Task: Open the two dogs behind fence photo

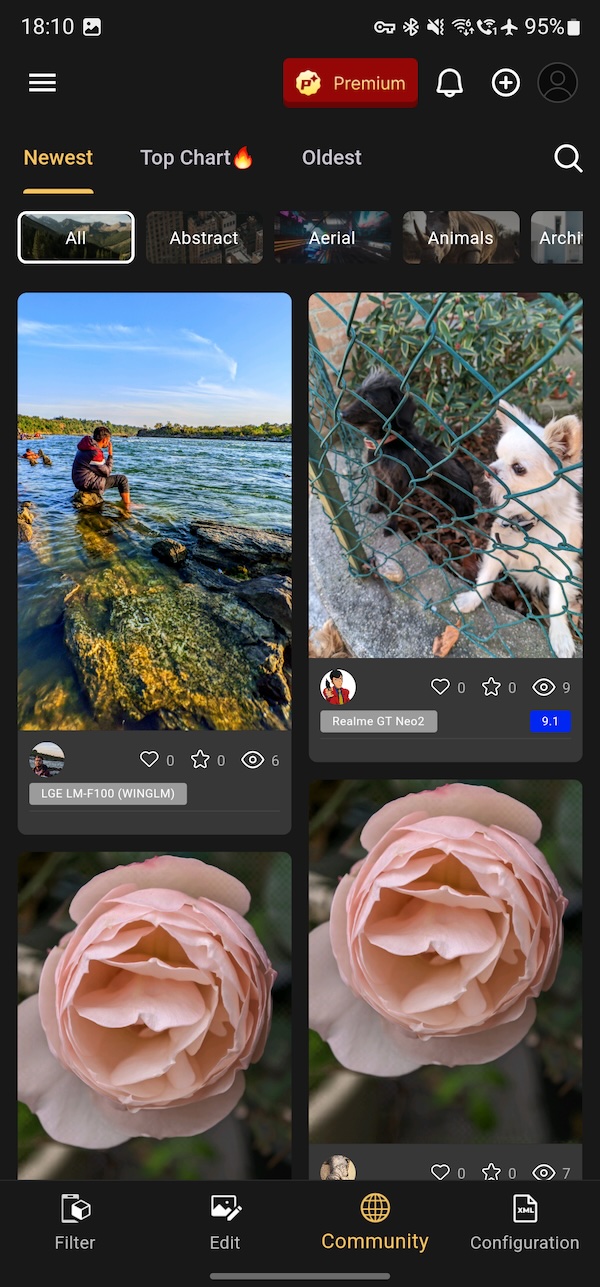Action: [445, 475]
